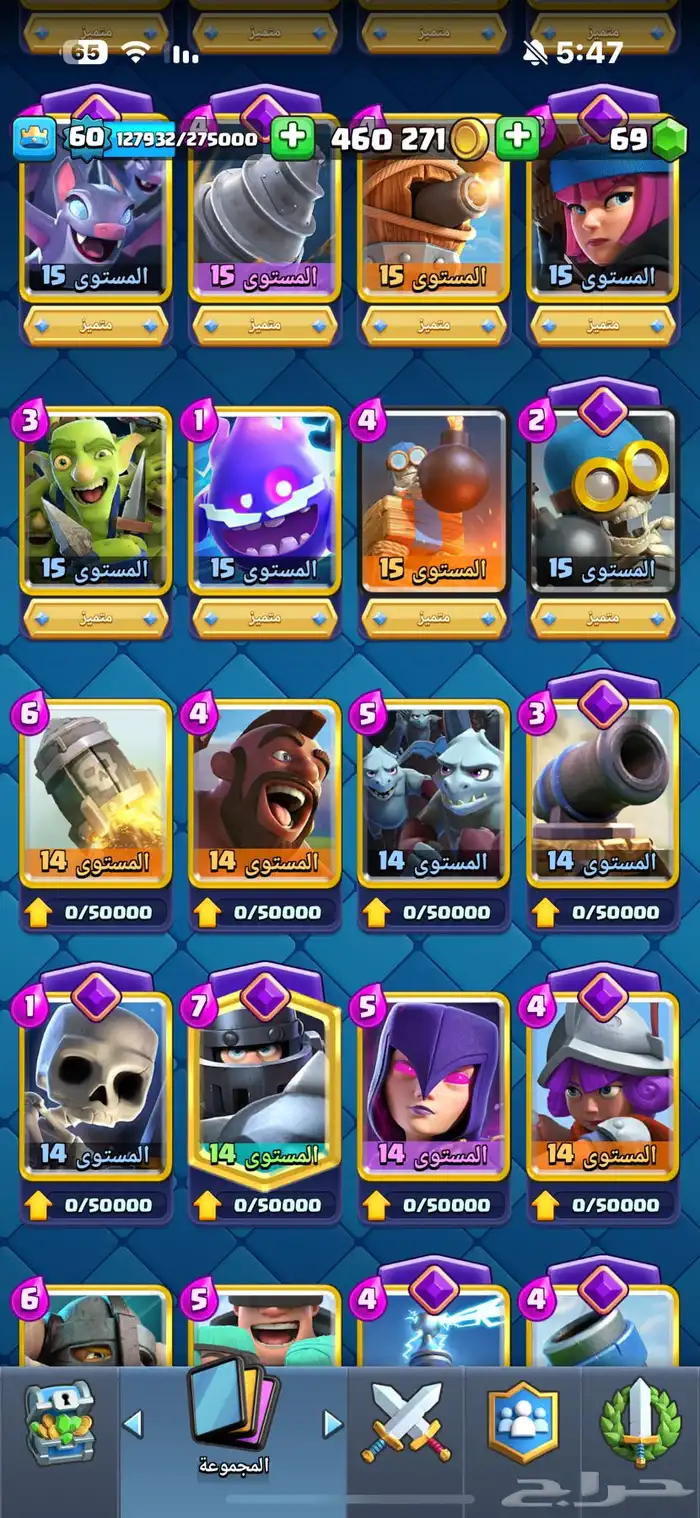Open the Hog Rider card
Screen dimensions: 700x1518
265,792
